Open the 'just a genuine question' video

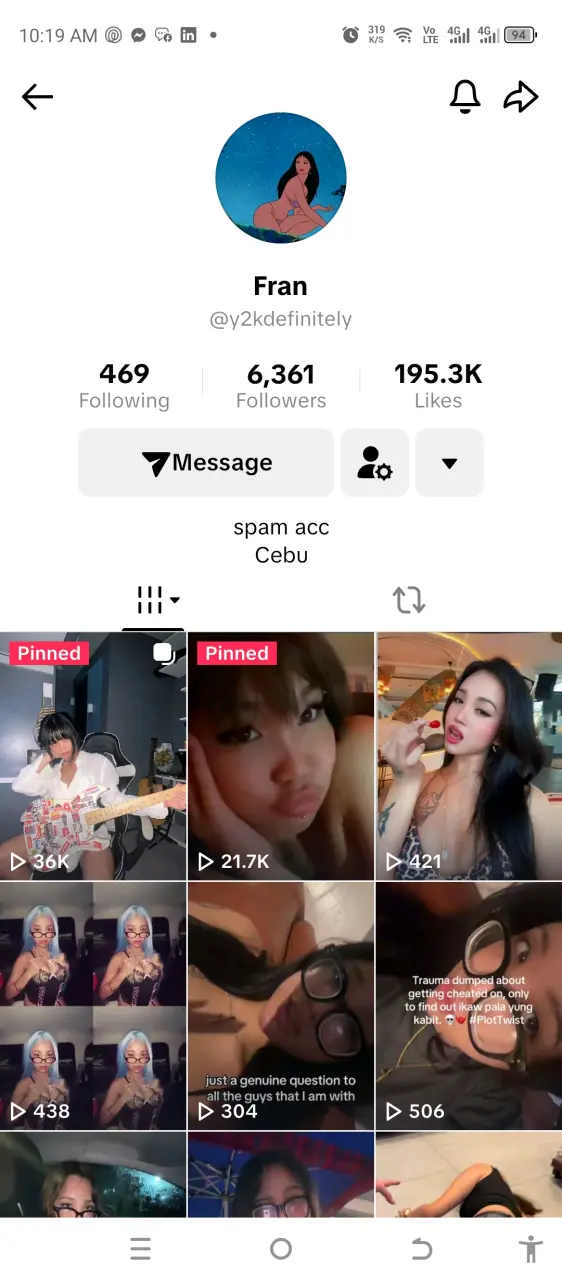281,1006
